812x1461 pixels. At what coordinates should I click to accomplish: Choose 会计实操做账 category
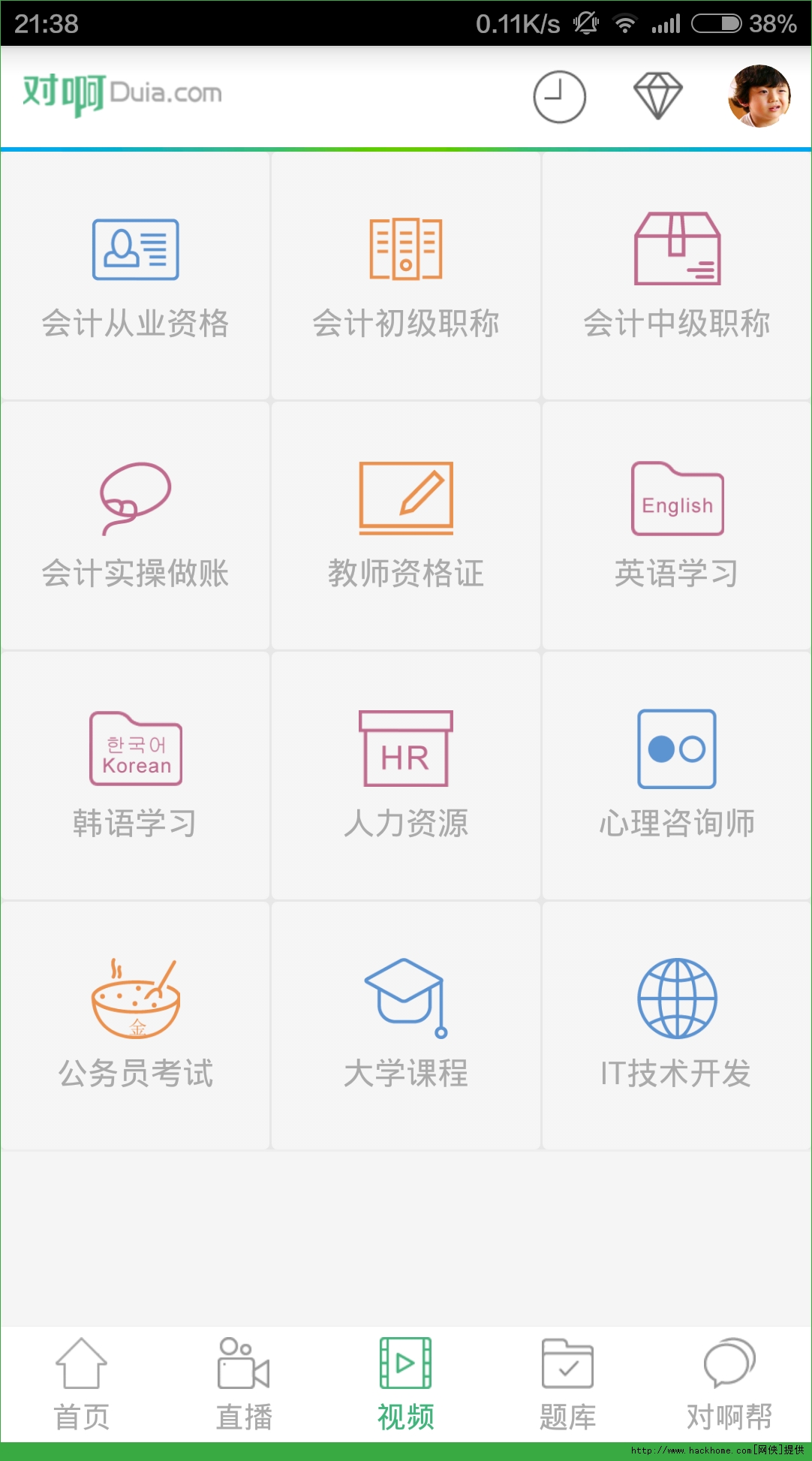click(x=135, y=526)
